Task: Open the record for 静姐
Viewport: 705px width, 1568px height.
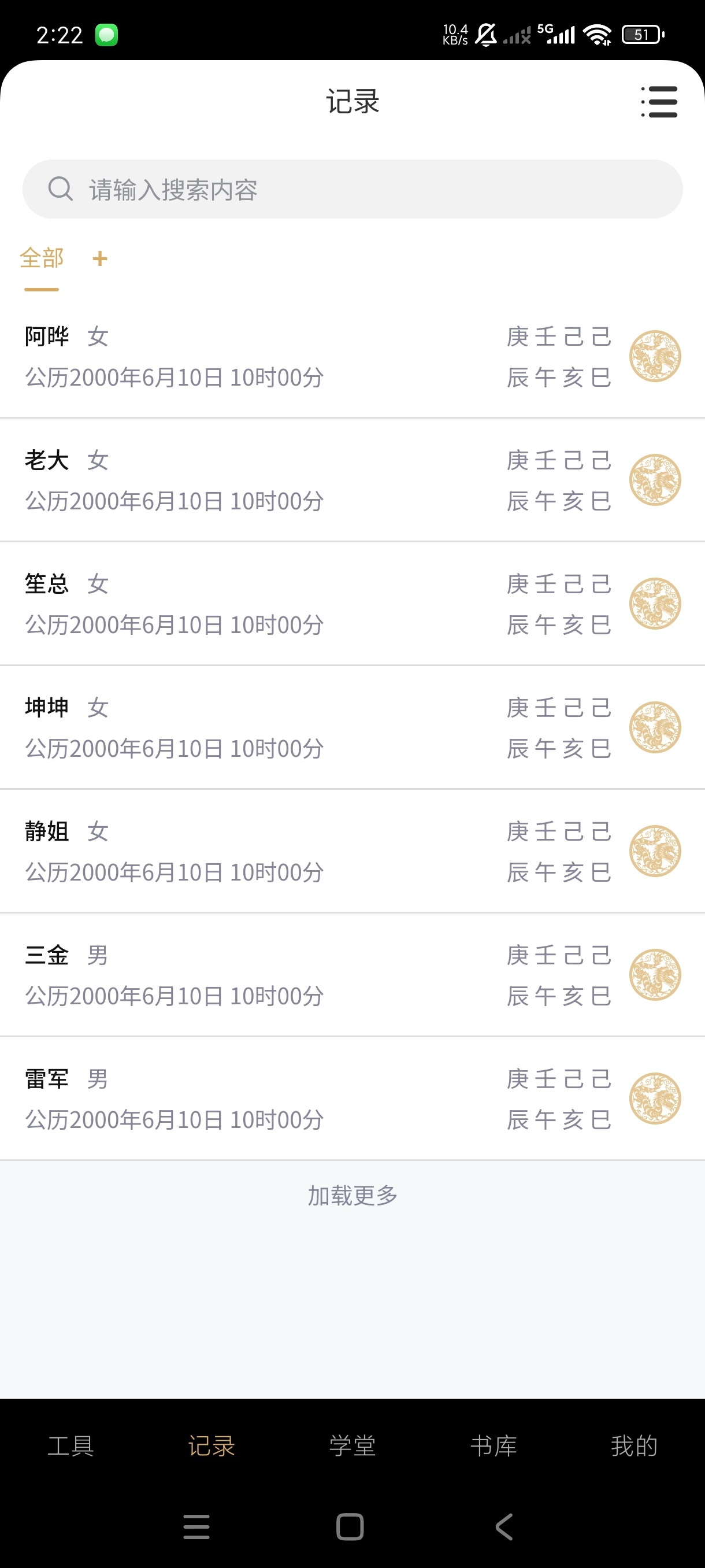Action: [x=352, y=850]
